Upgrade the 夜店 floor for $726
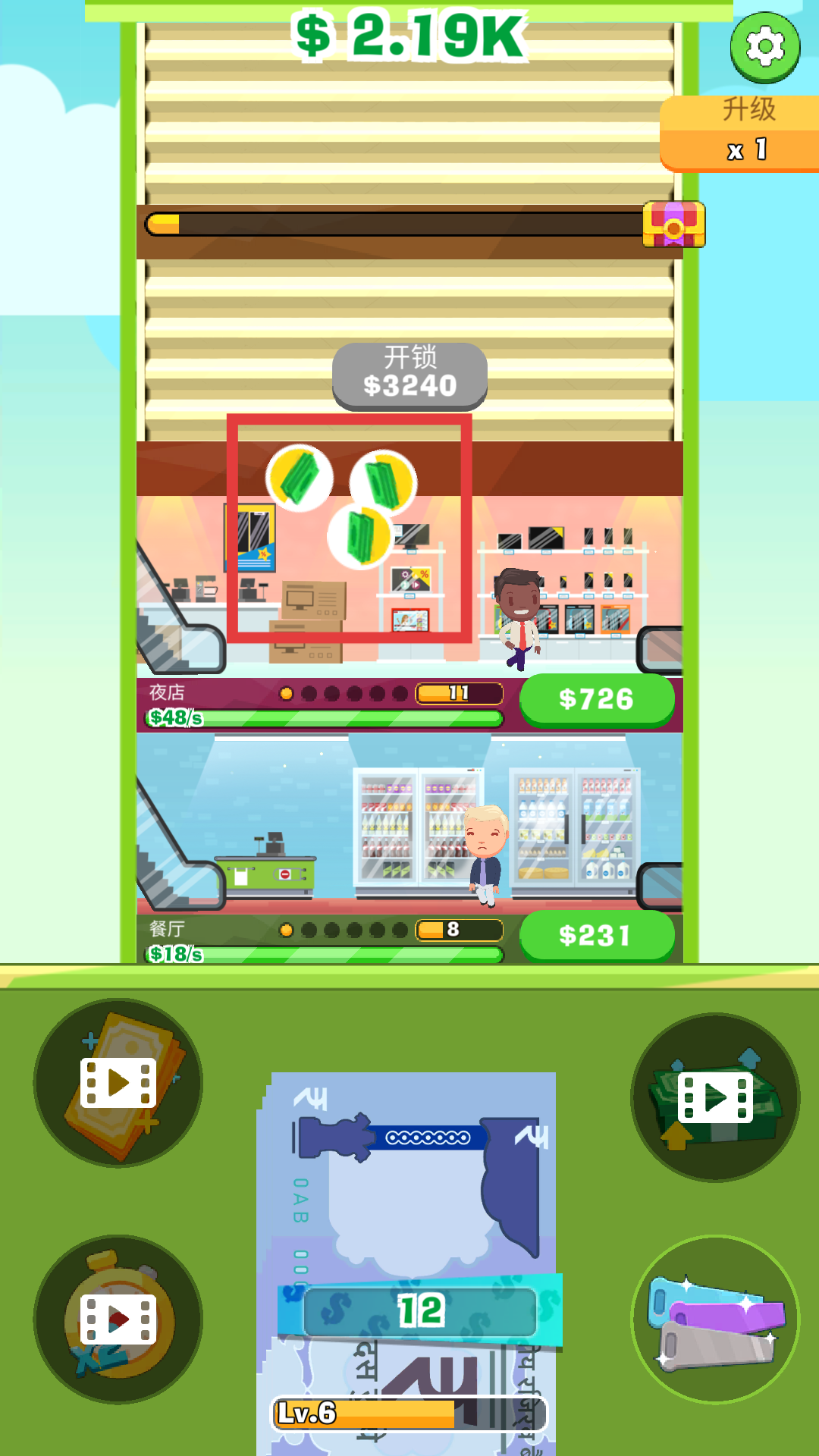The height and width of the screenshot is (1456, 819). pos(597,699)
